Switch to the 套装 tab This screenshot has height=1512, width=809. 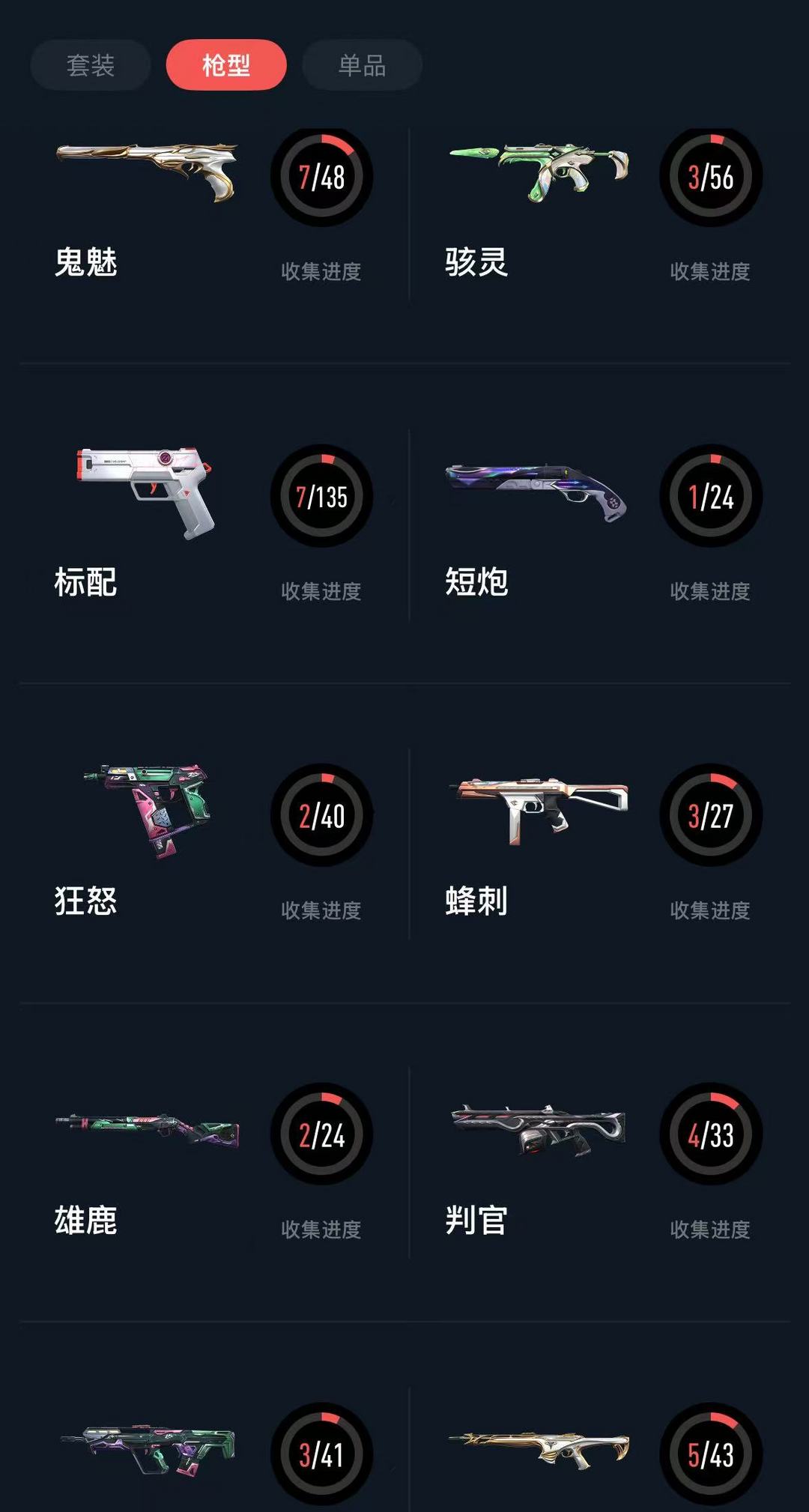pos(90,66)
